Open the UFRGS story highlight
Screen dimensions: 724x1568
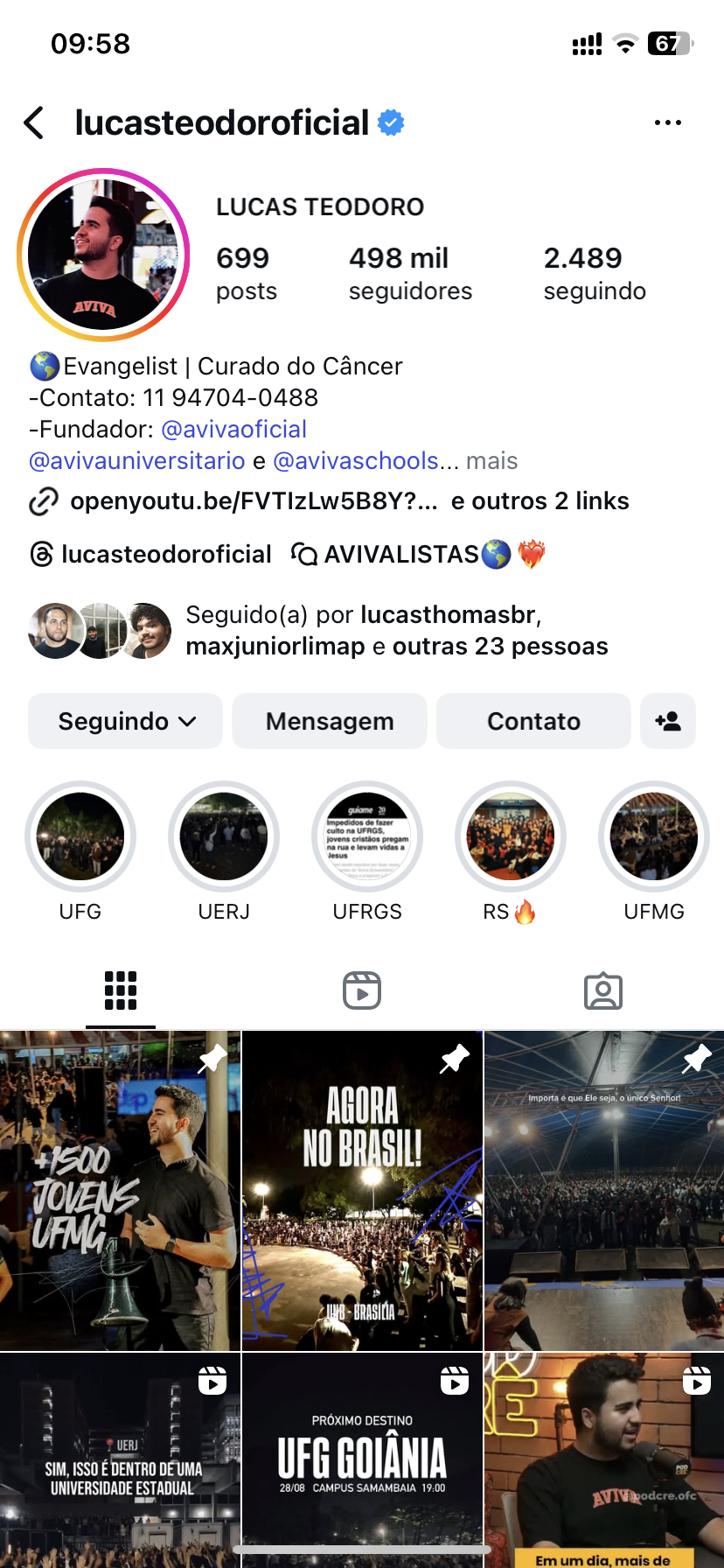coord(367,836)
